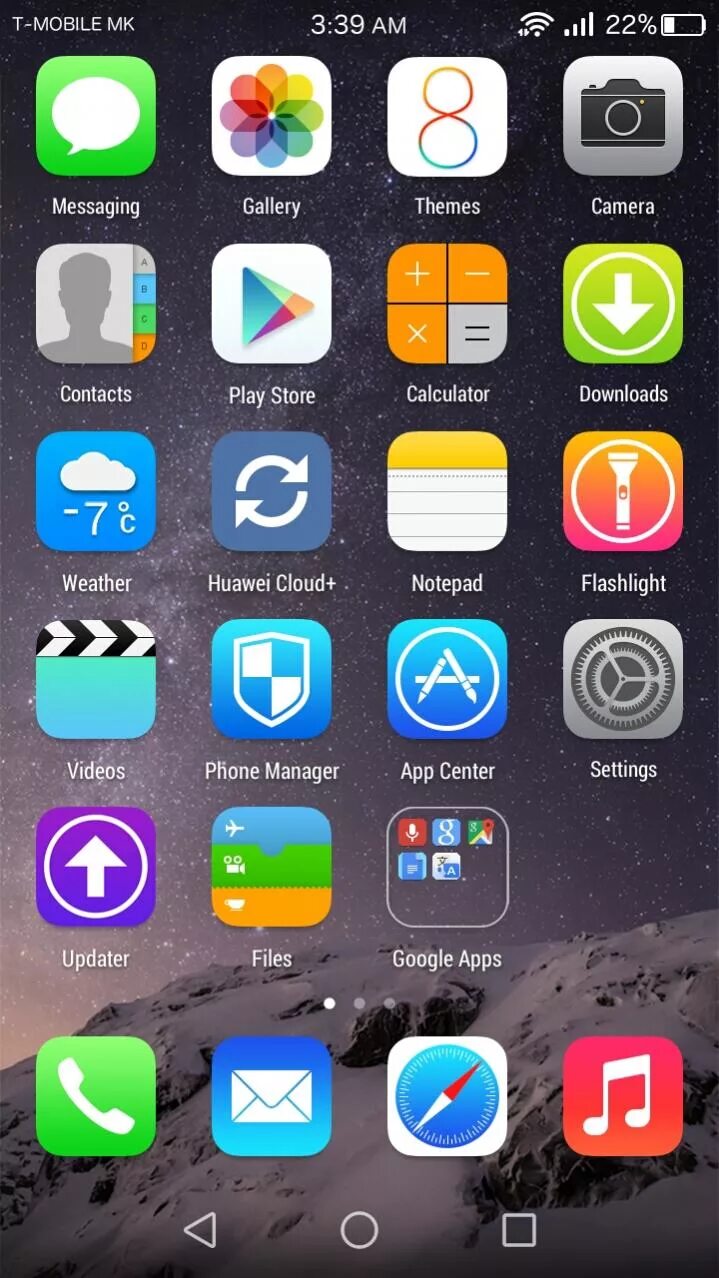
Task: Launch the Calculator
Action: [447, 304]
